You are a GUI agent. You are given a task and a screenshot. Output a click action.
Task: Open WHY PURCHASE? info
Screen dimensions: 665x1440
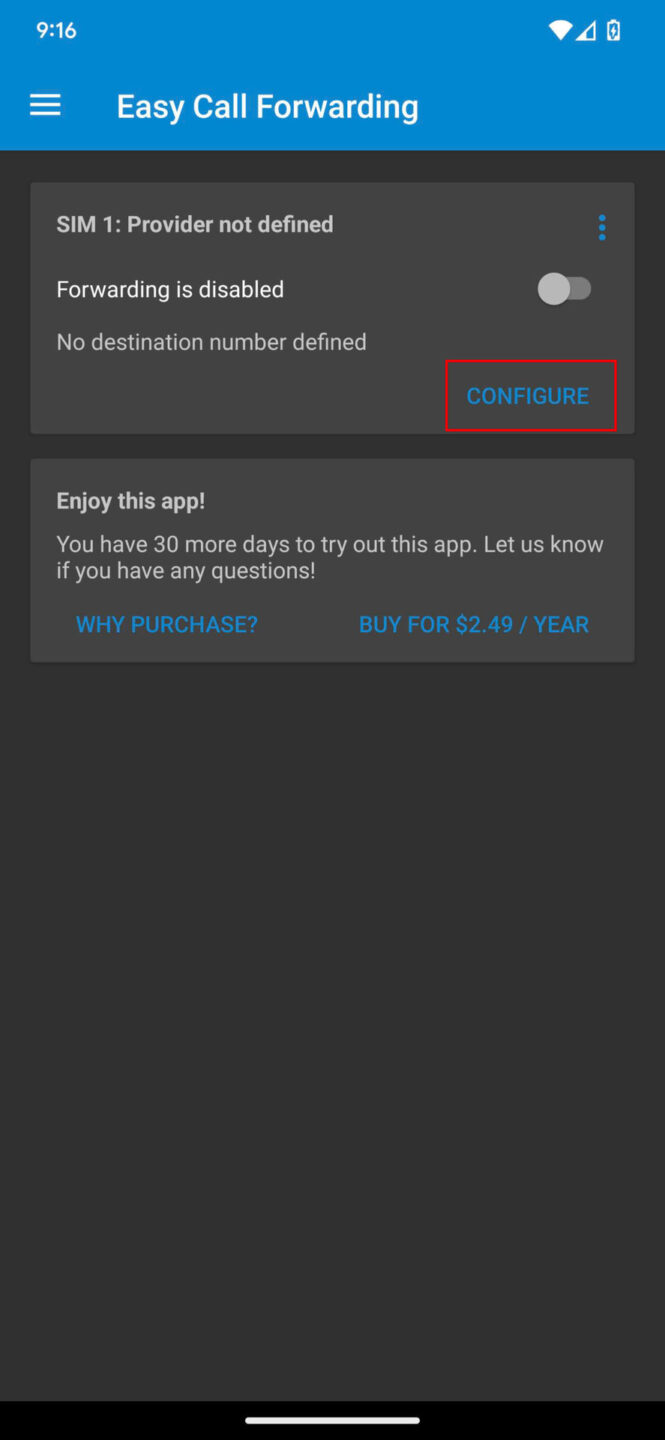click(x=167, y=625)
